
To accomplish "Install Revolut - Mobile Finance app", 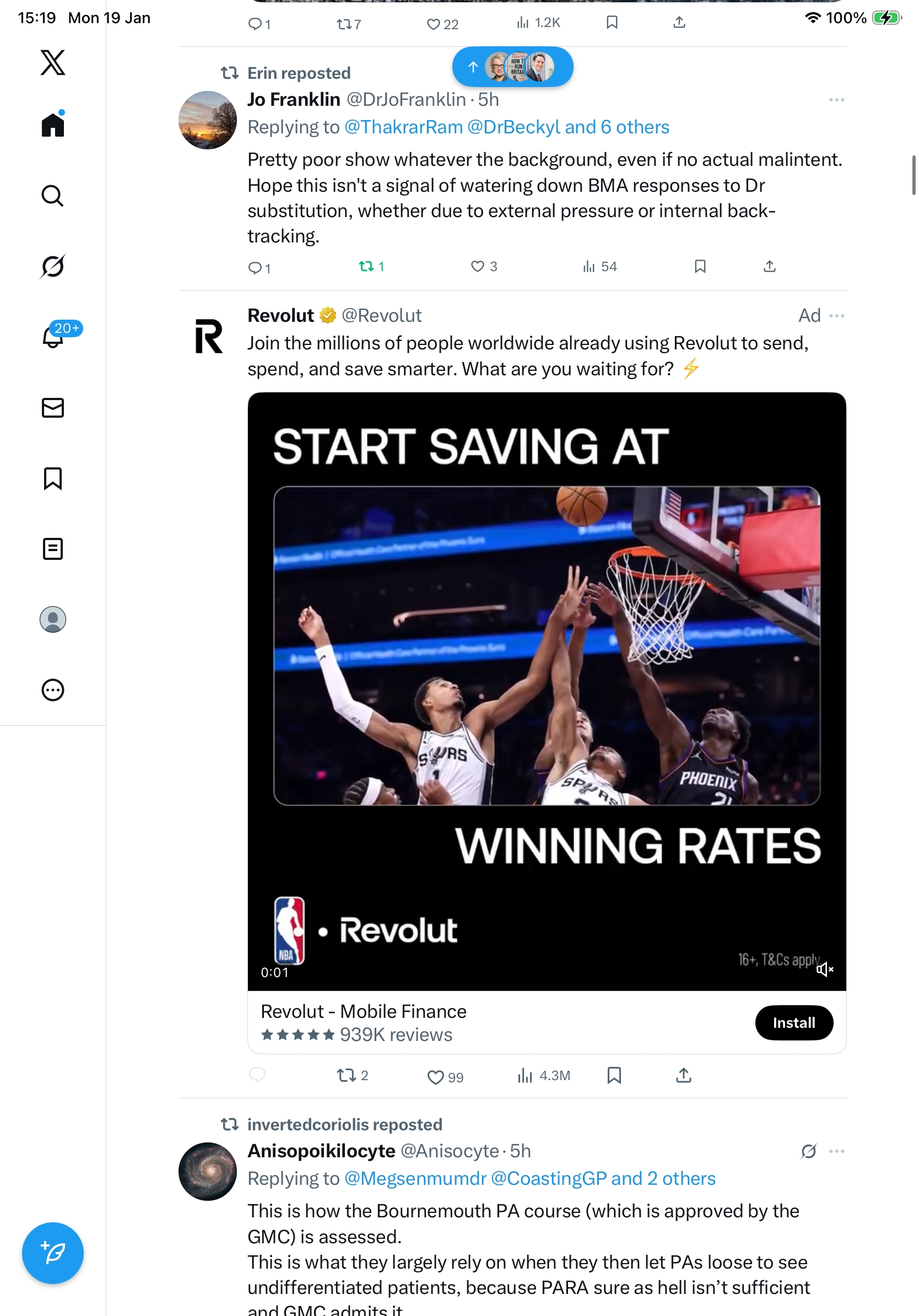I will [x=793, y=1022].
